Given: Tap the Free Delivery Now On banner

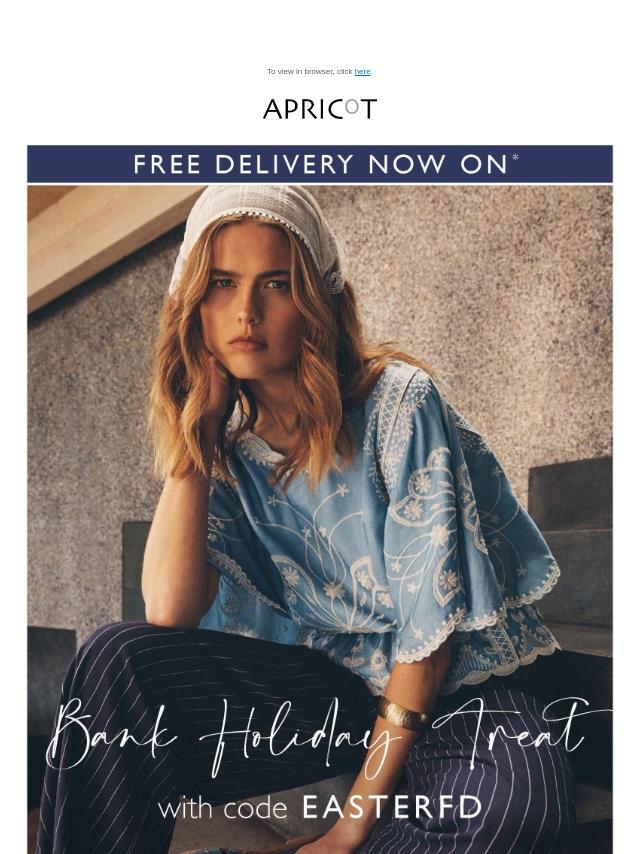Looking at the screenshot, I should (320, 164).
